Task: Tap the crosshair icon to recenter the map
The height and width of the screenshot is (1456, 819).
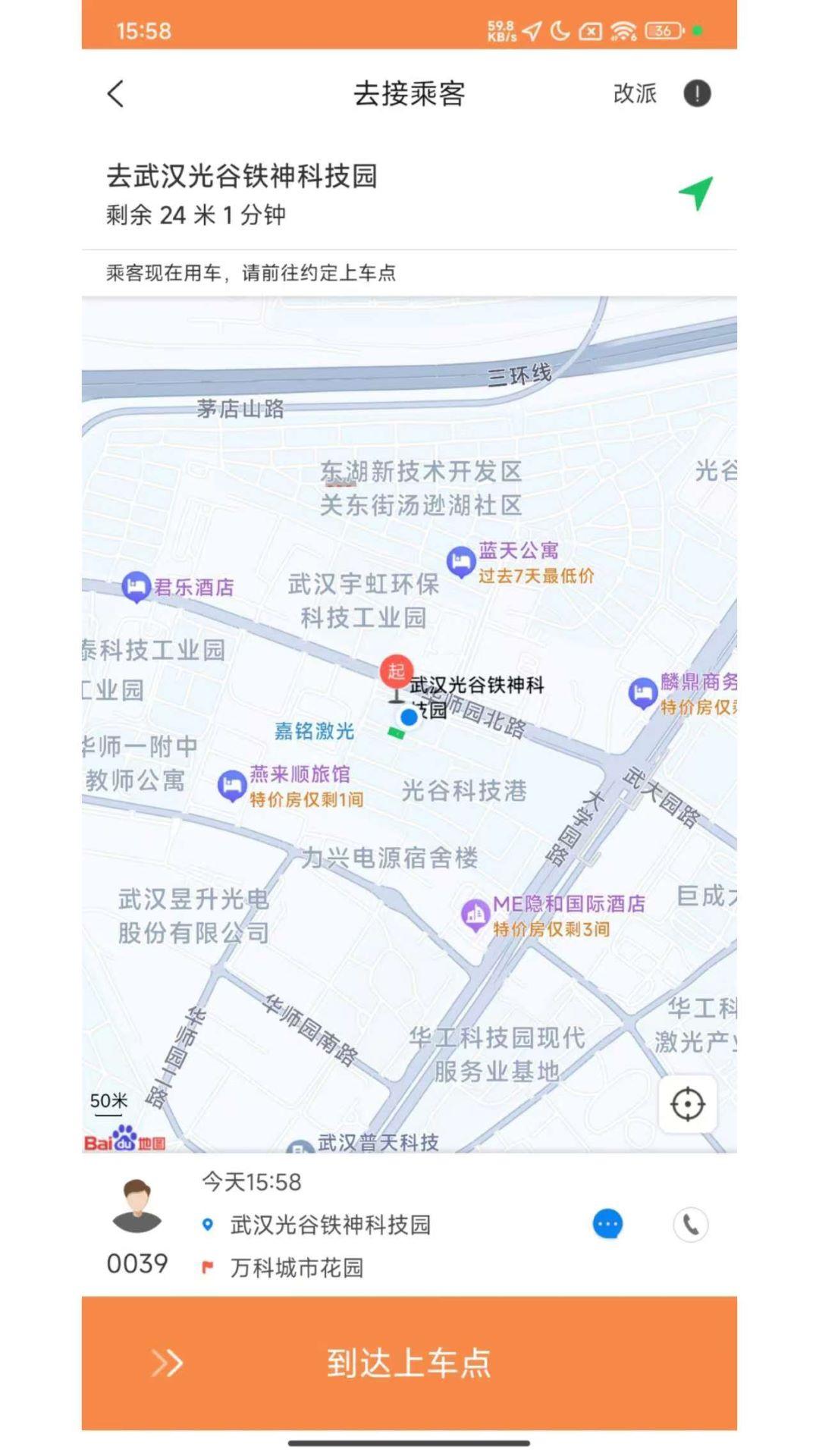Action: coord(687,1104)
